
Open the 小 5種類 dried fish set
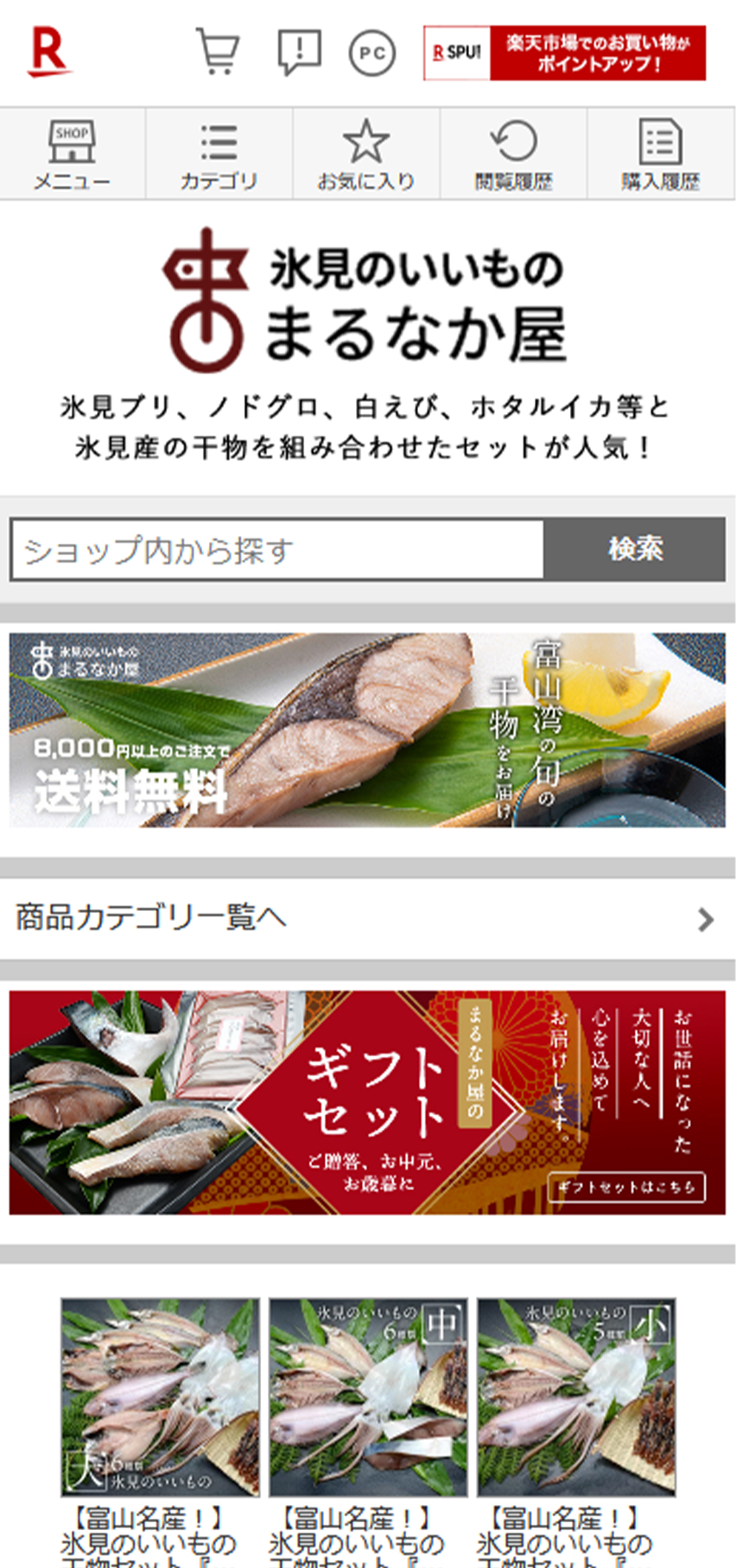(576, 1397)
